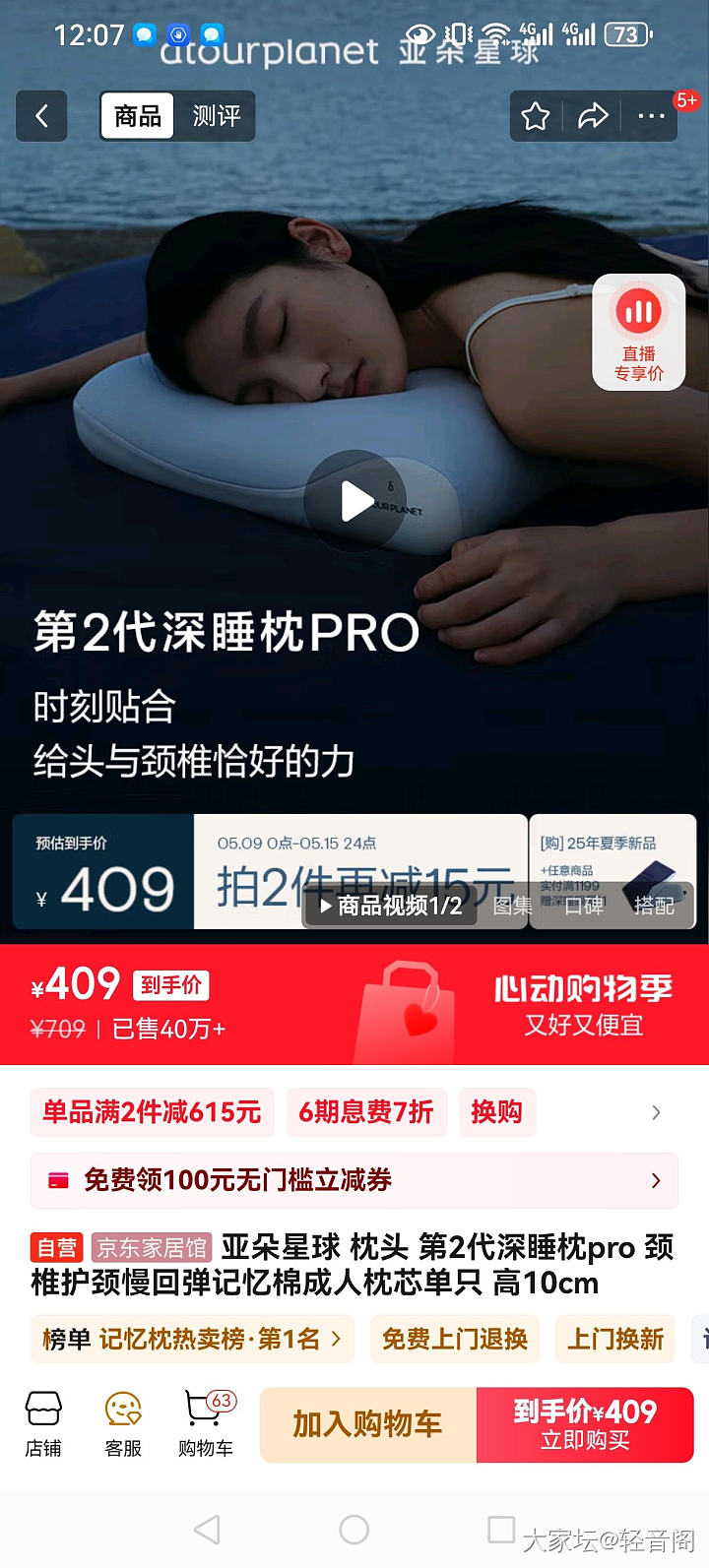Tap the 免费上门退换 service chip
Screen dimensions: 709x1568
click(454, 1339)
